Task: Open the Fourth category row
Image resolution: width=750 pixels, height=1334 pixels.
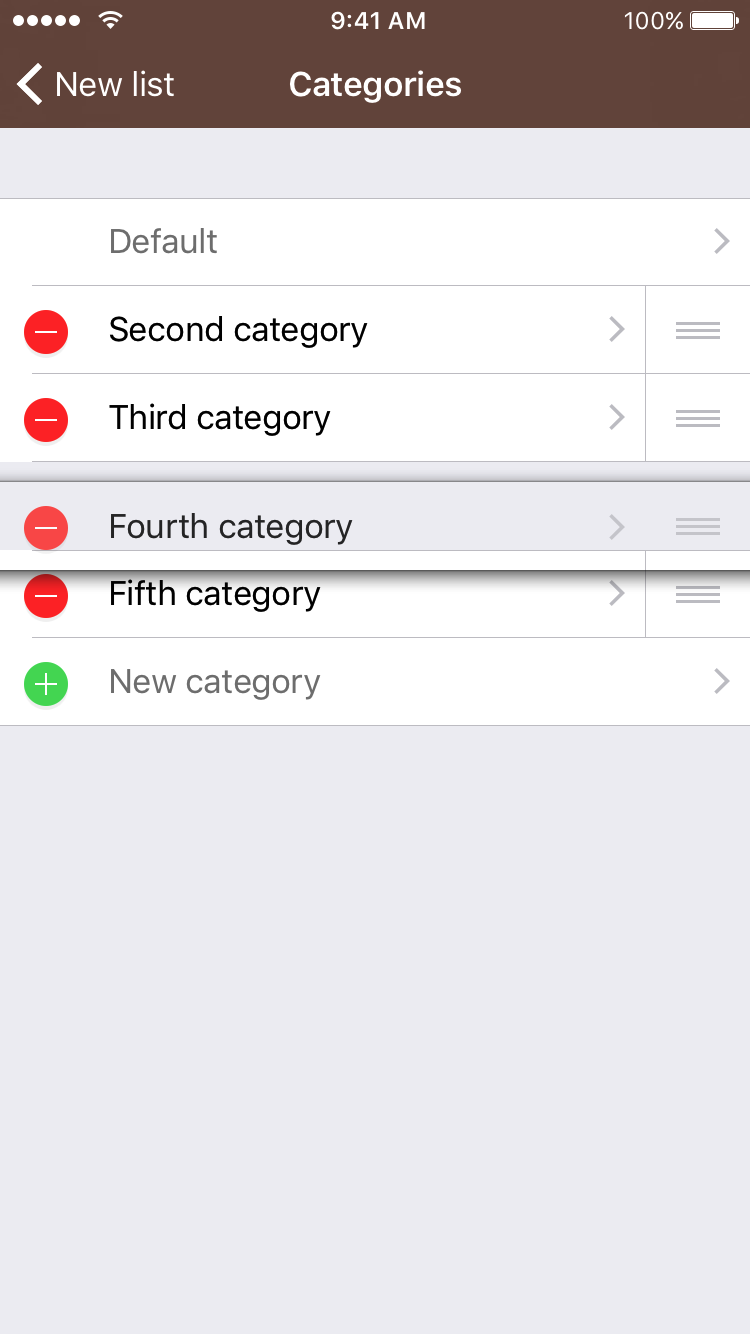Action: point(323,526)
